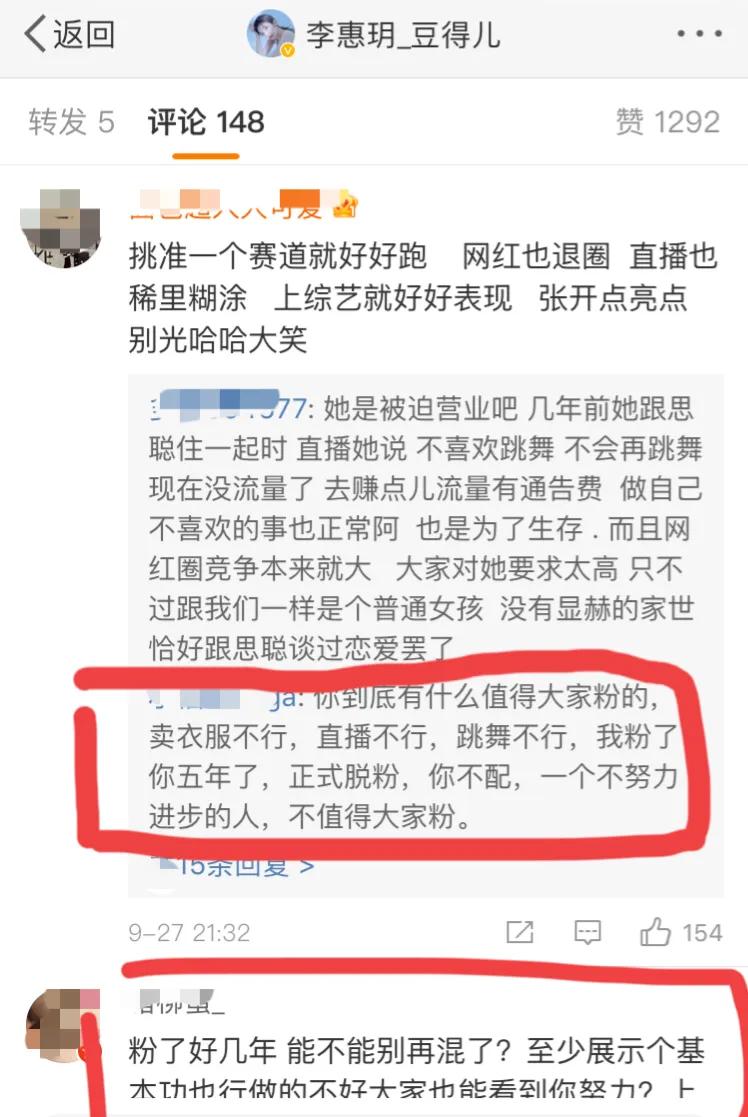The height and width of the screenshot is (1117, 748).
Task: Switch to the 转发 5 tab
Action: (72, 123)
